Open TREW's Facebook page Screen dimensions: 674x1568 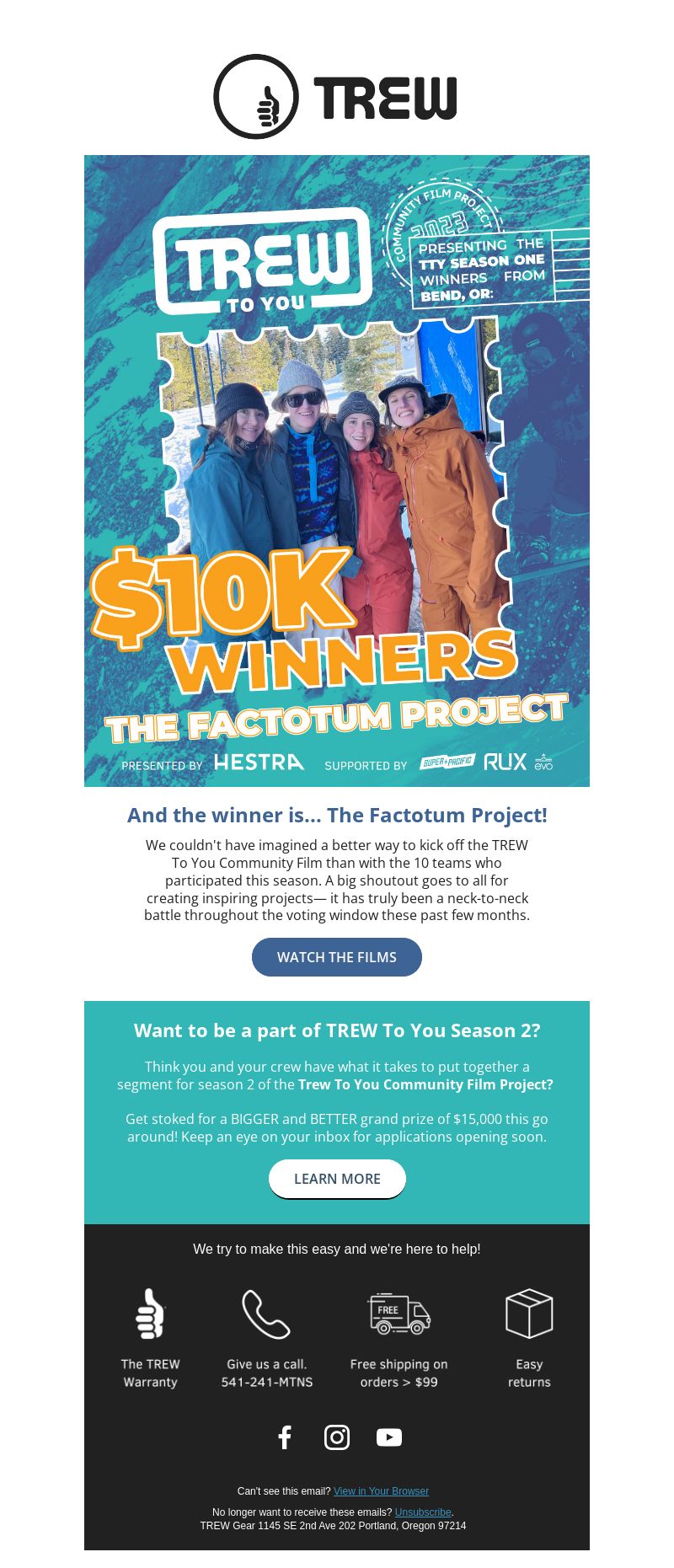point(285,1437)
